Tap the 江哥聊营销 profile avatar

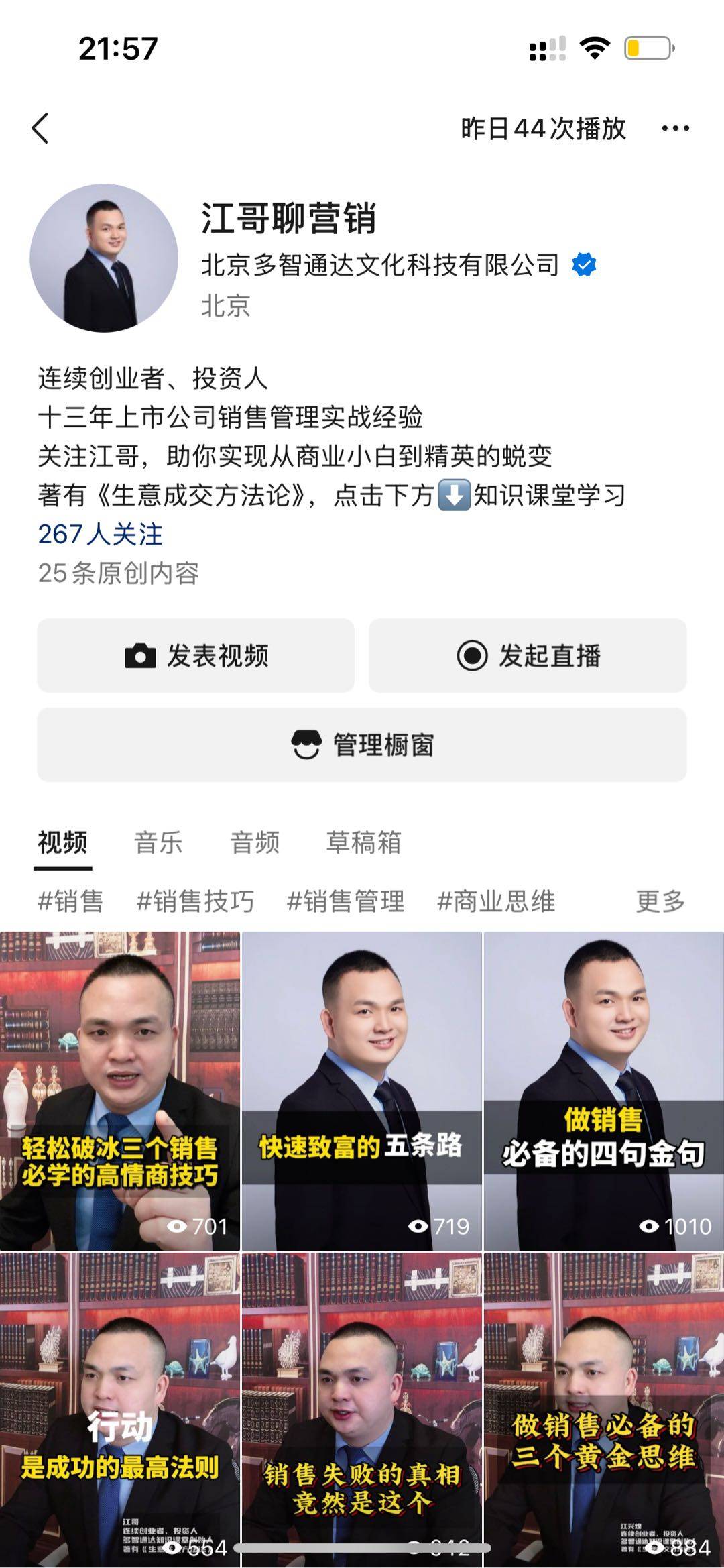point(104,258)
